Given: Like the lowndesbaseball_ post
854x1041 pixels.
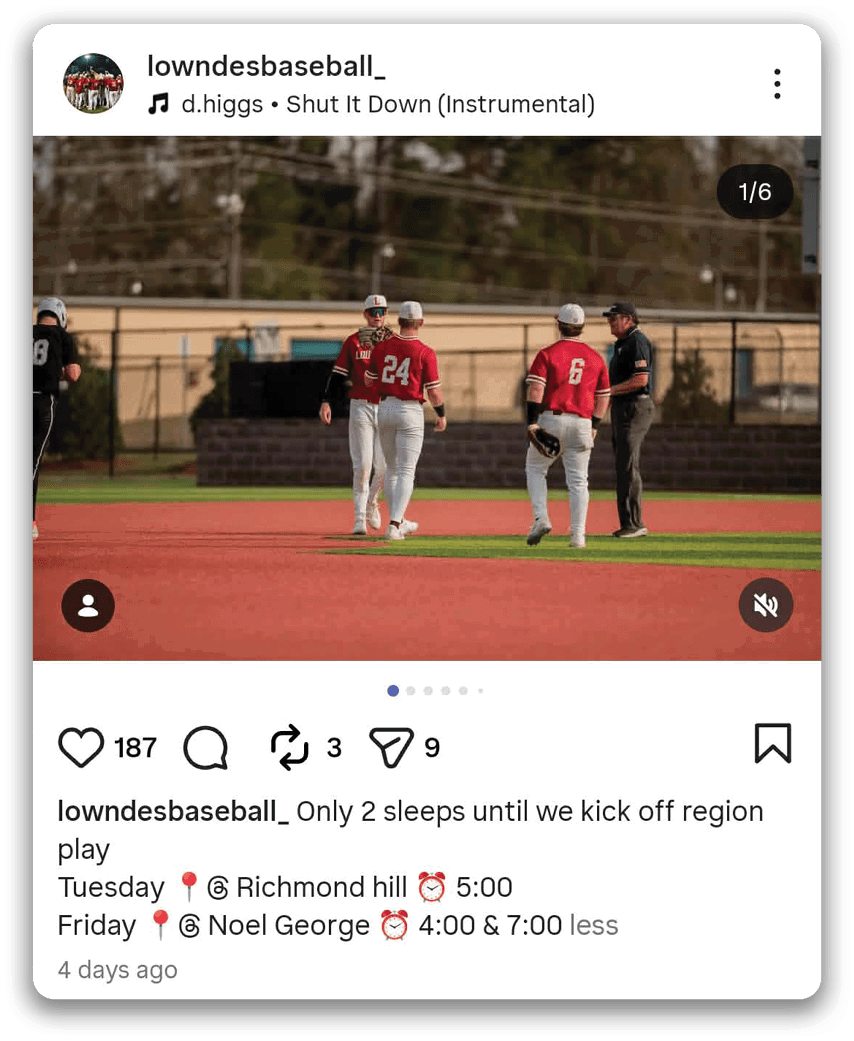Looking at the screenshot, I should pyautogui.click(x=81, y=748).
